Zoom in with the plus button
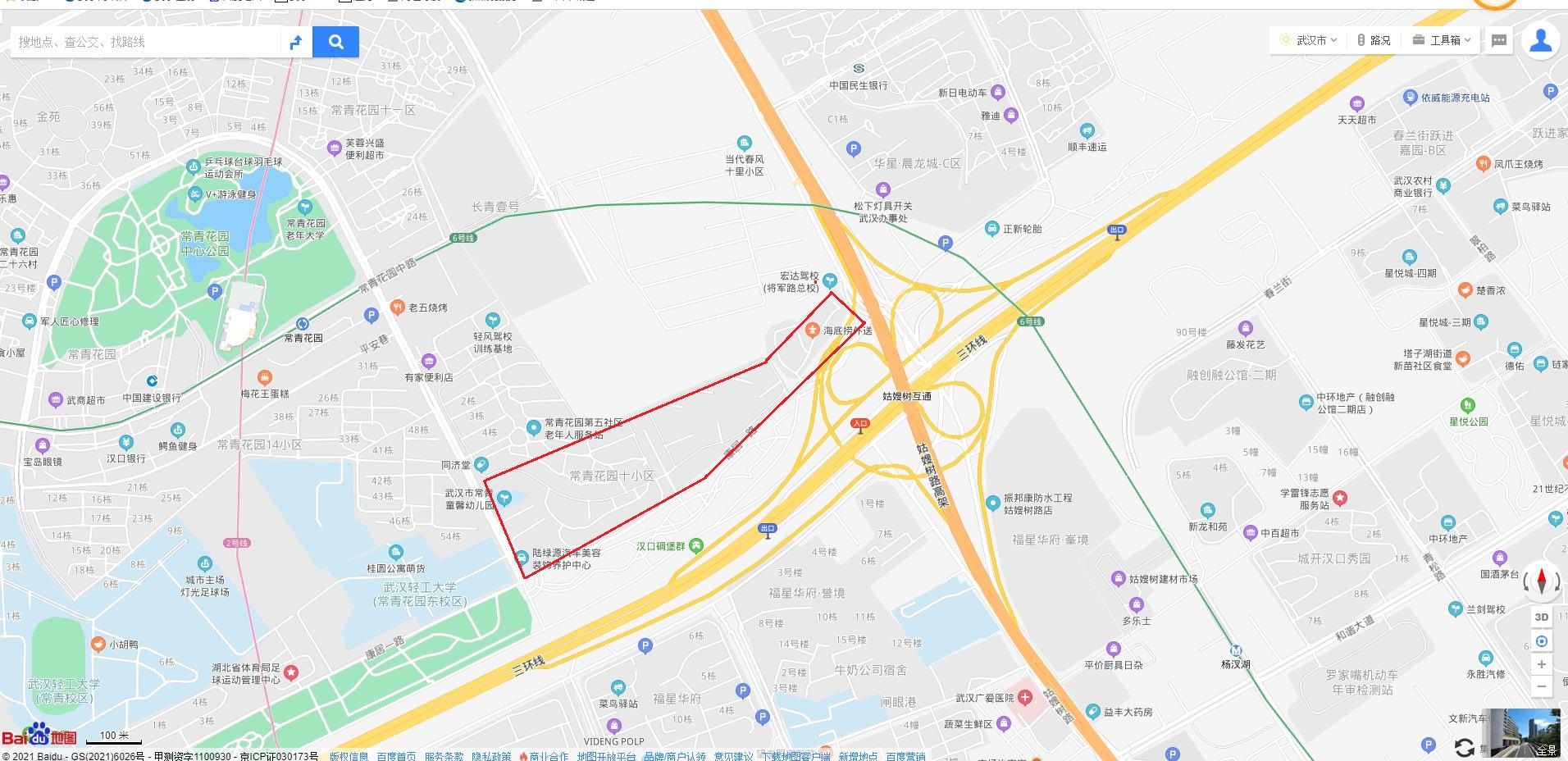1568x761 pixels. click(1541, 664)
